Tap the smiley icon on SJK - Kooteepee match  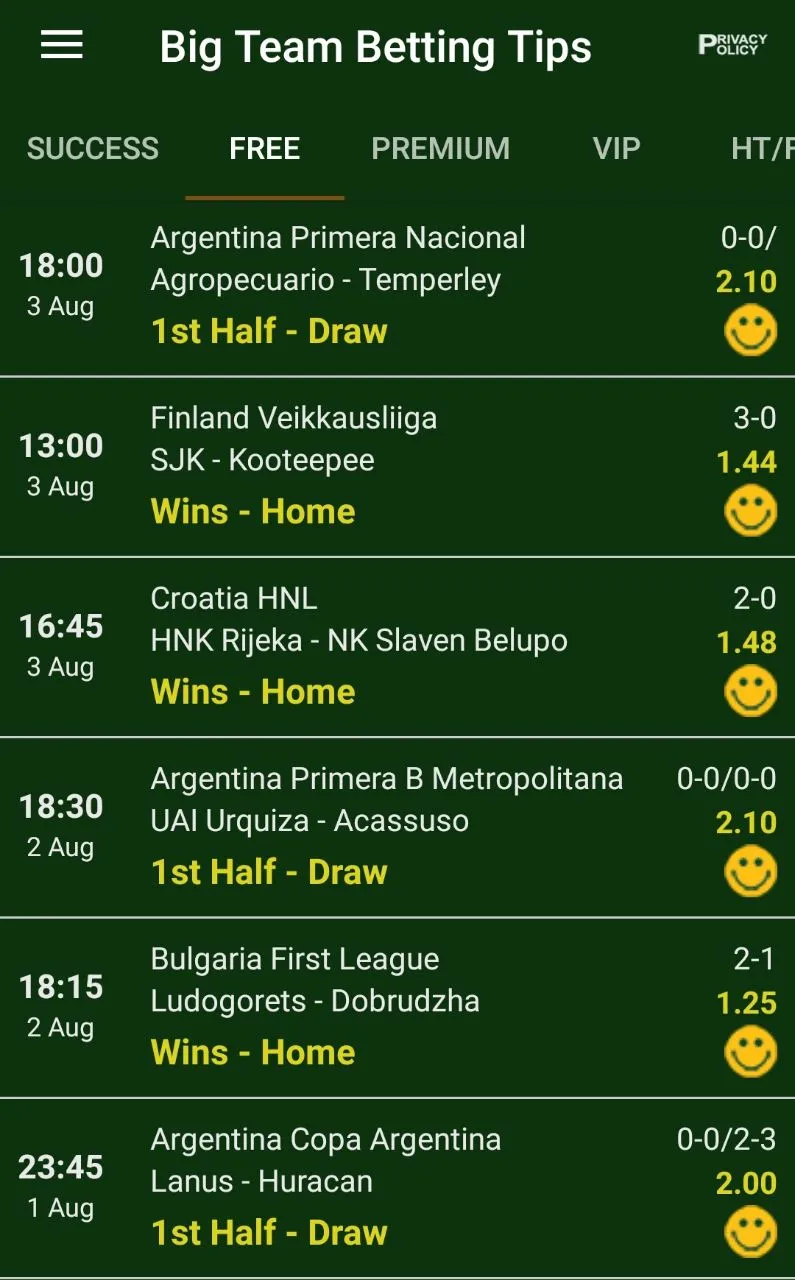point(750,512)
